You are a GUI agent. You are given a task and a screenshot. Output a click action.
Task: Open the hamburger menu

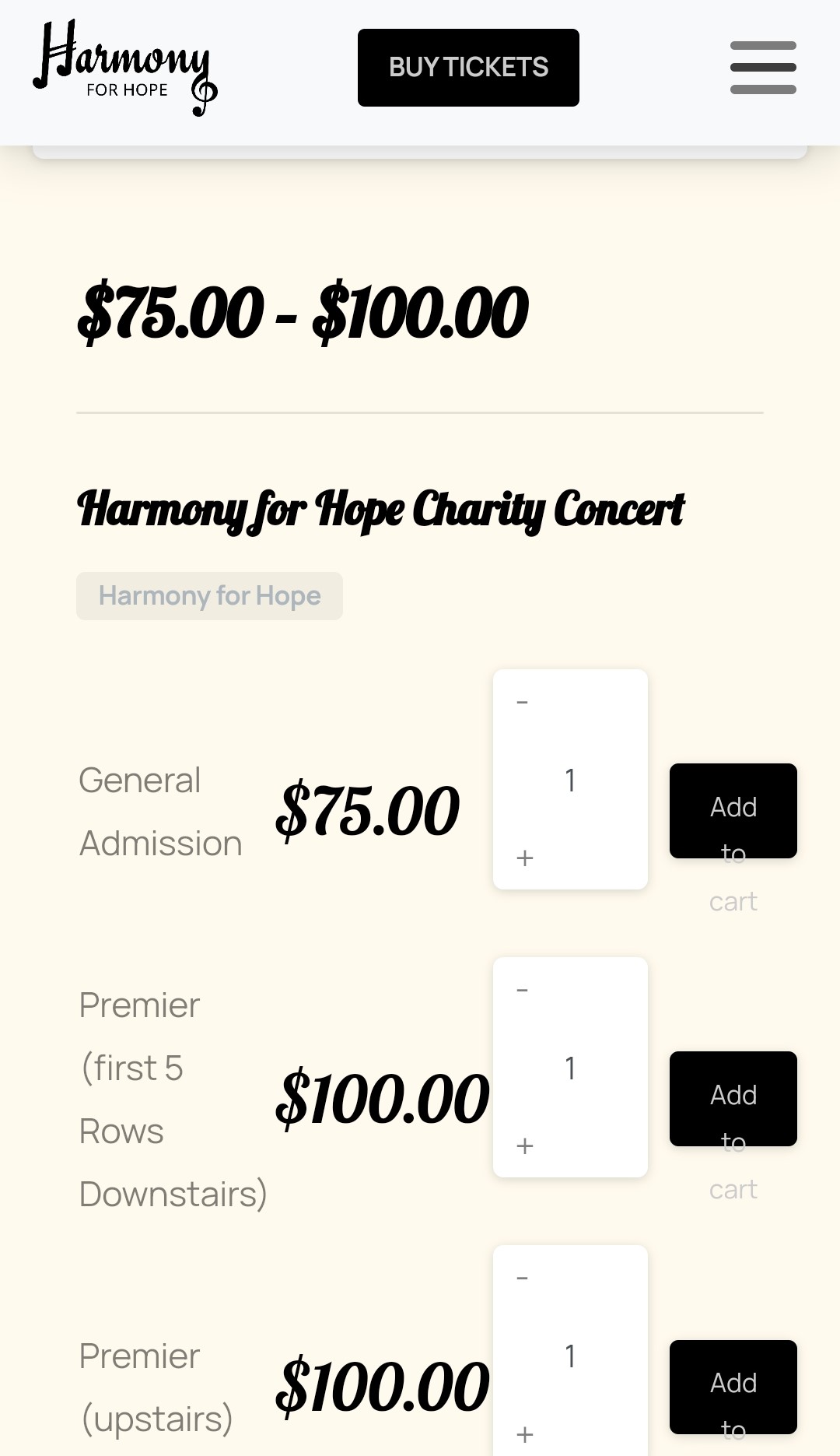tap(762, 68)
